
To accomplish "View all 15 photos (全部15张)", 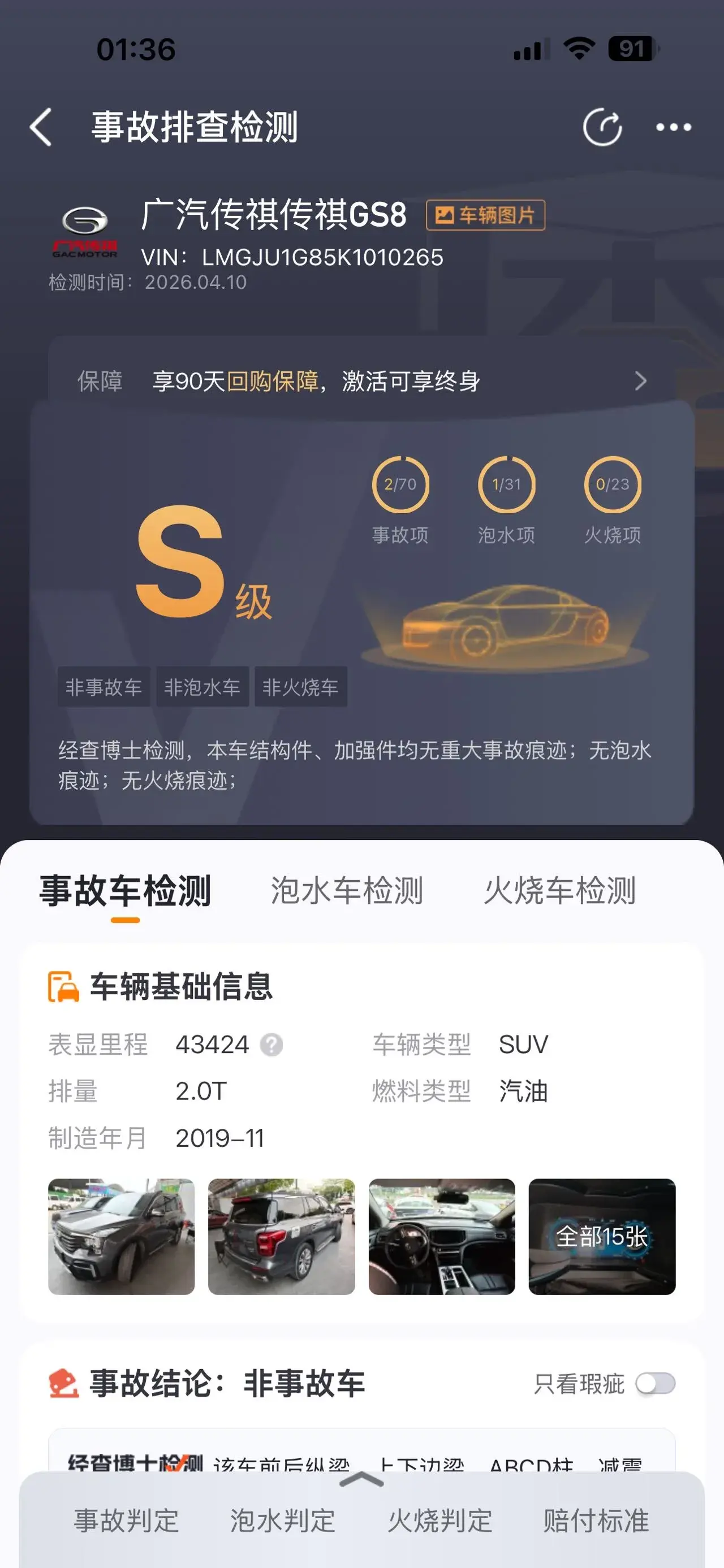I will pyautogui.click(x=602, y=1236).
